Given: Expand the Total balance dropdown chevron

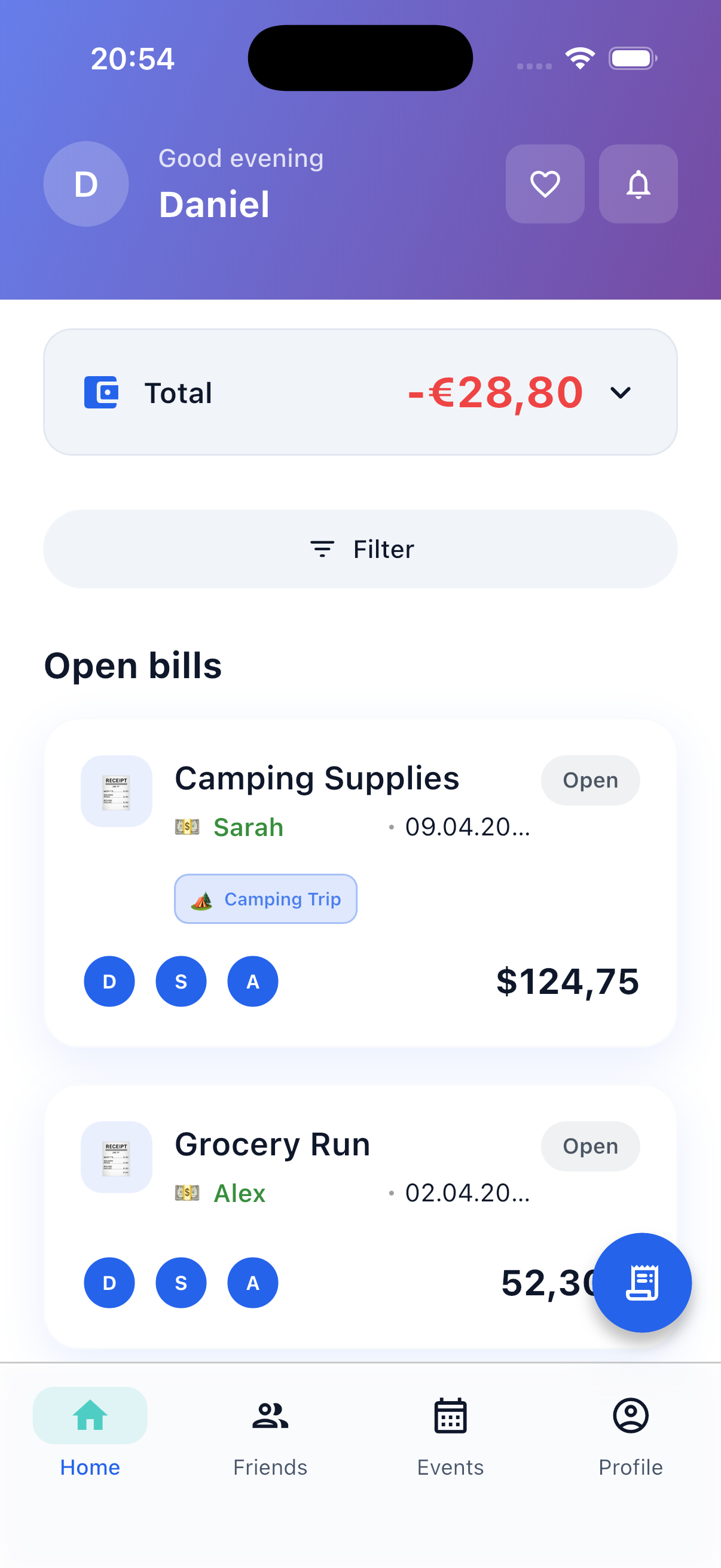Looking at the screenshot, I should coord(621,393).
